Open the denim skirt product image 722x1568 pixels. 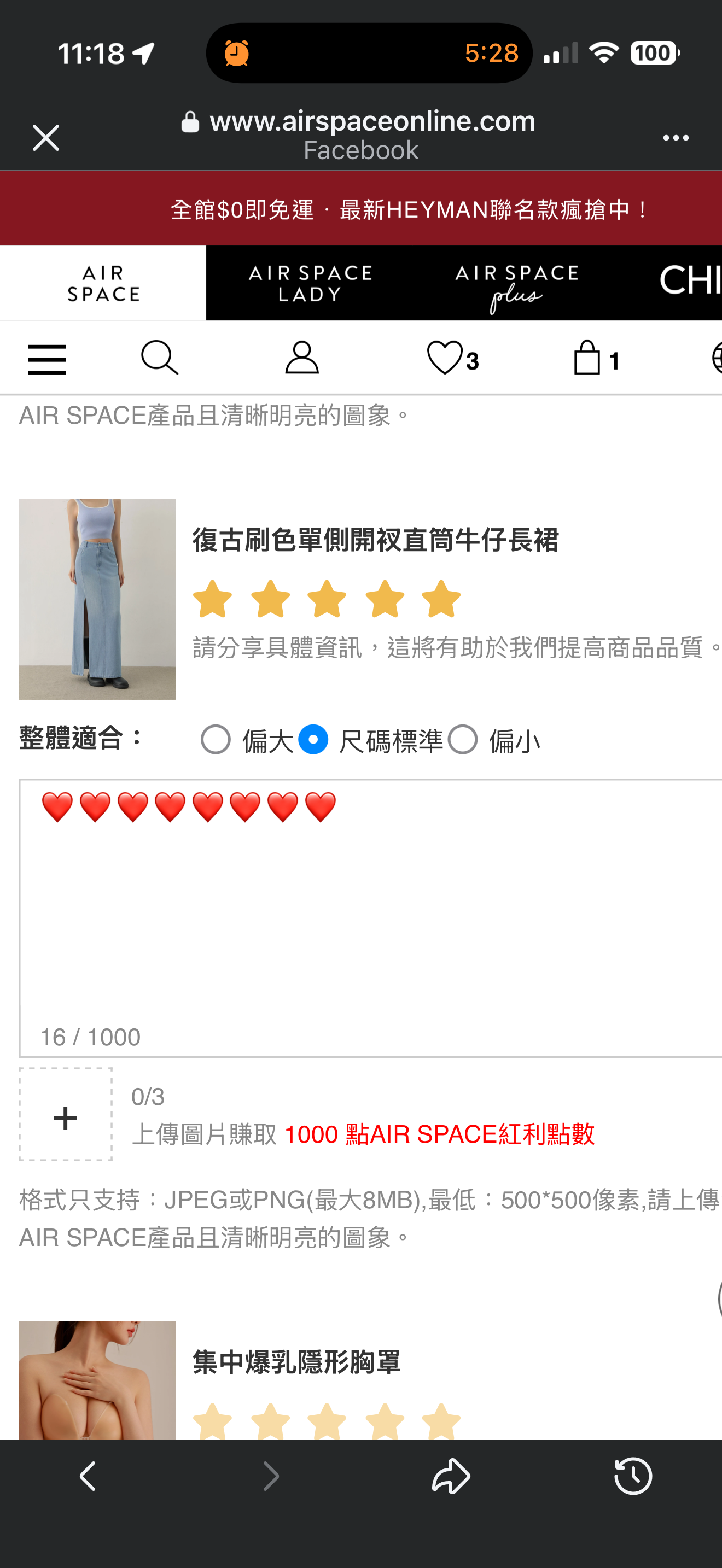pyautogui.click(x=97, y=599)
